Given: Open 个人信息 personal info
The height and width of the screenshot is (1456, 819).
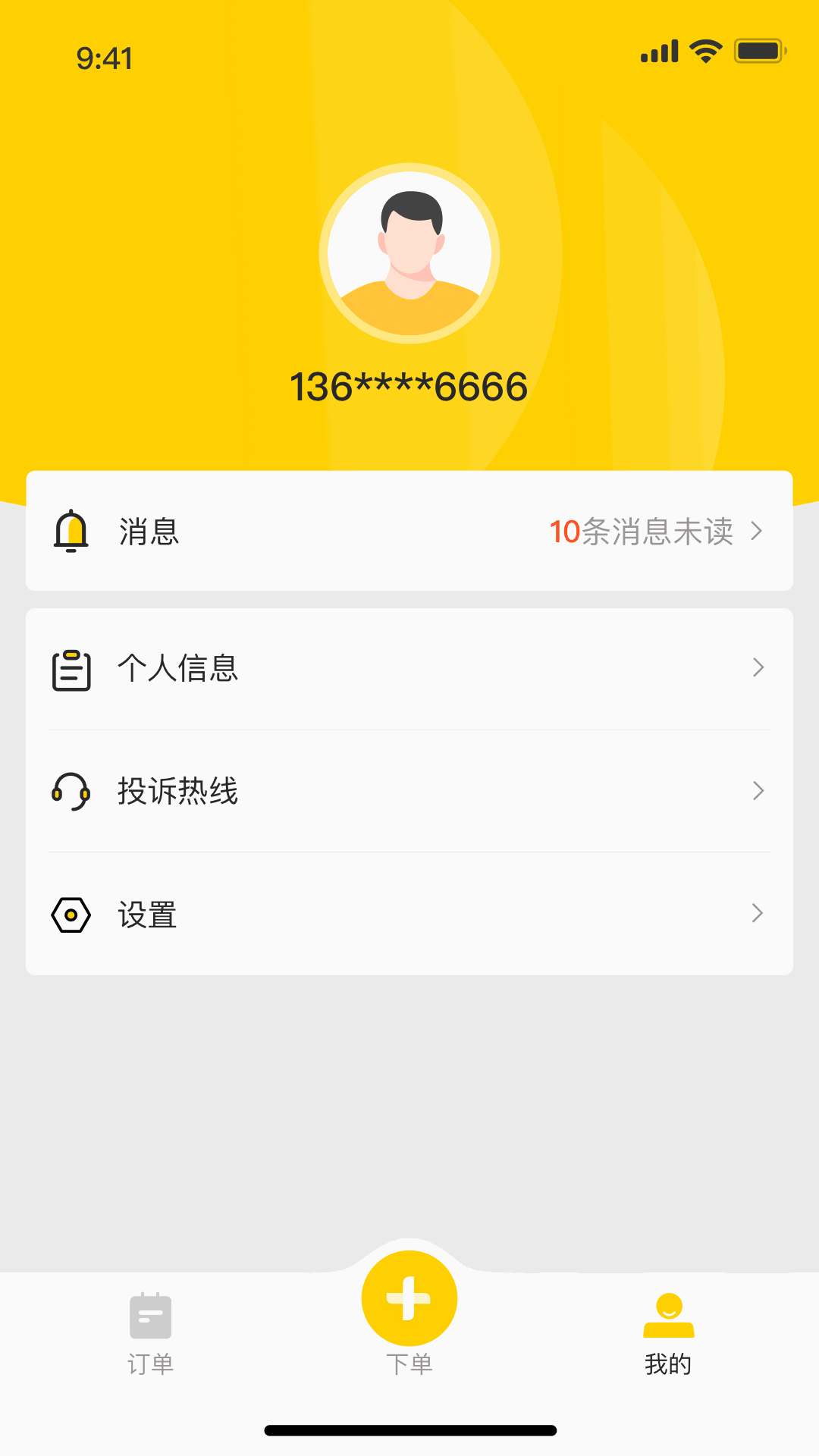Looking at the screenshot, I should [x=409, y=668].
